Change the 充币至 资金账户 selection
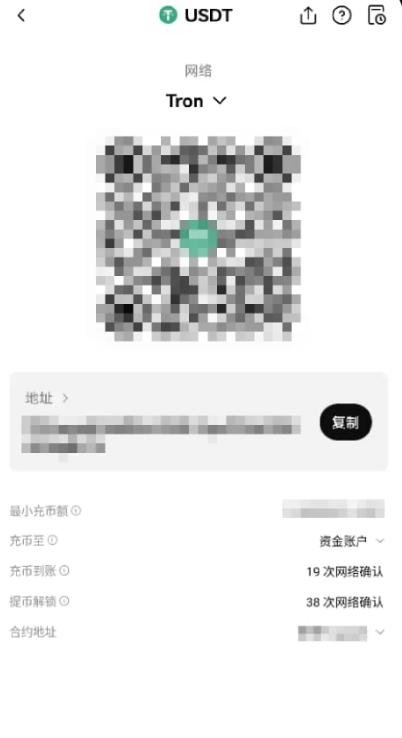 pyautogui.click(x=352, y=541)
